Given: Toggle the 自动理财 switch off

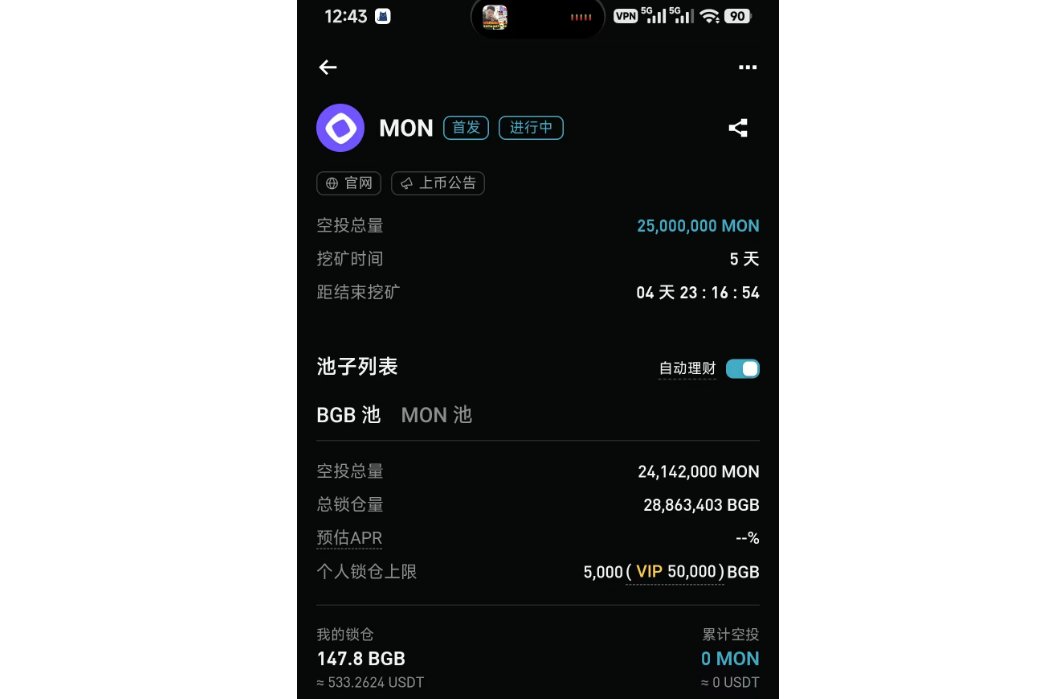Looking at the screenshot, I should click(742, 369).
